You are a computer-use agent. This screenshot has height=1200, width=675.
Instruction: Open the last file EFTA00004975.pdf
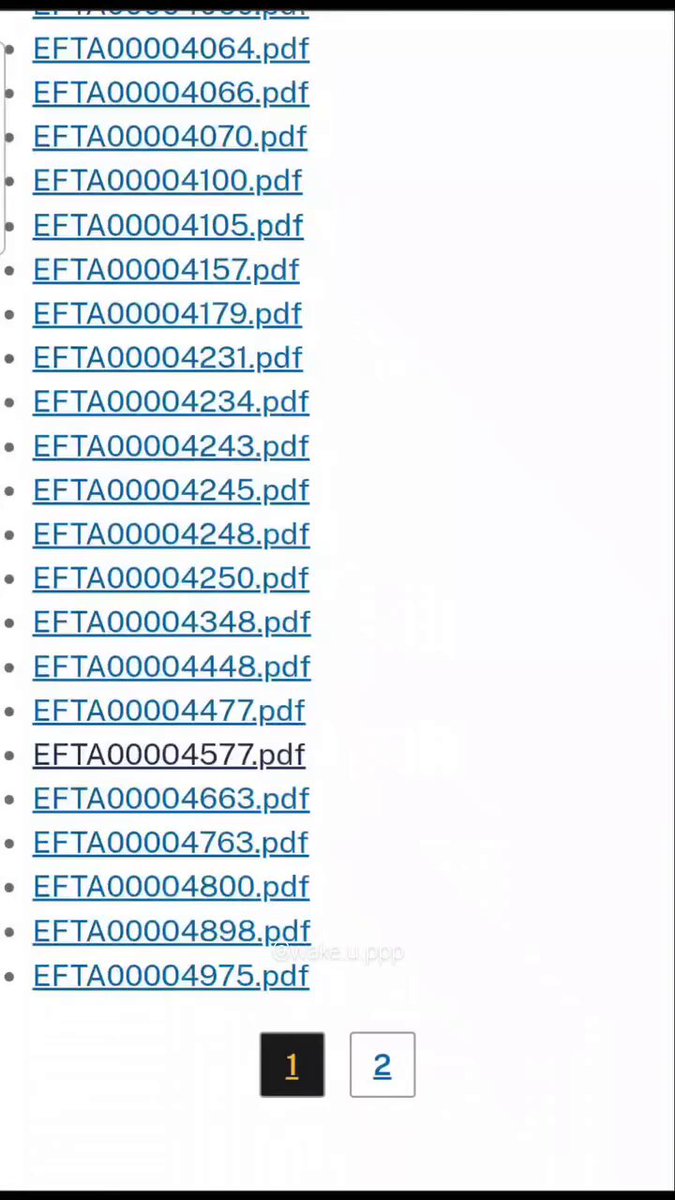[171, 974]
